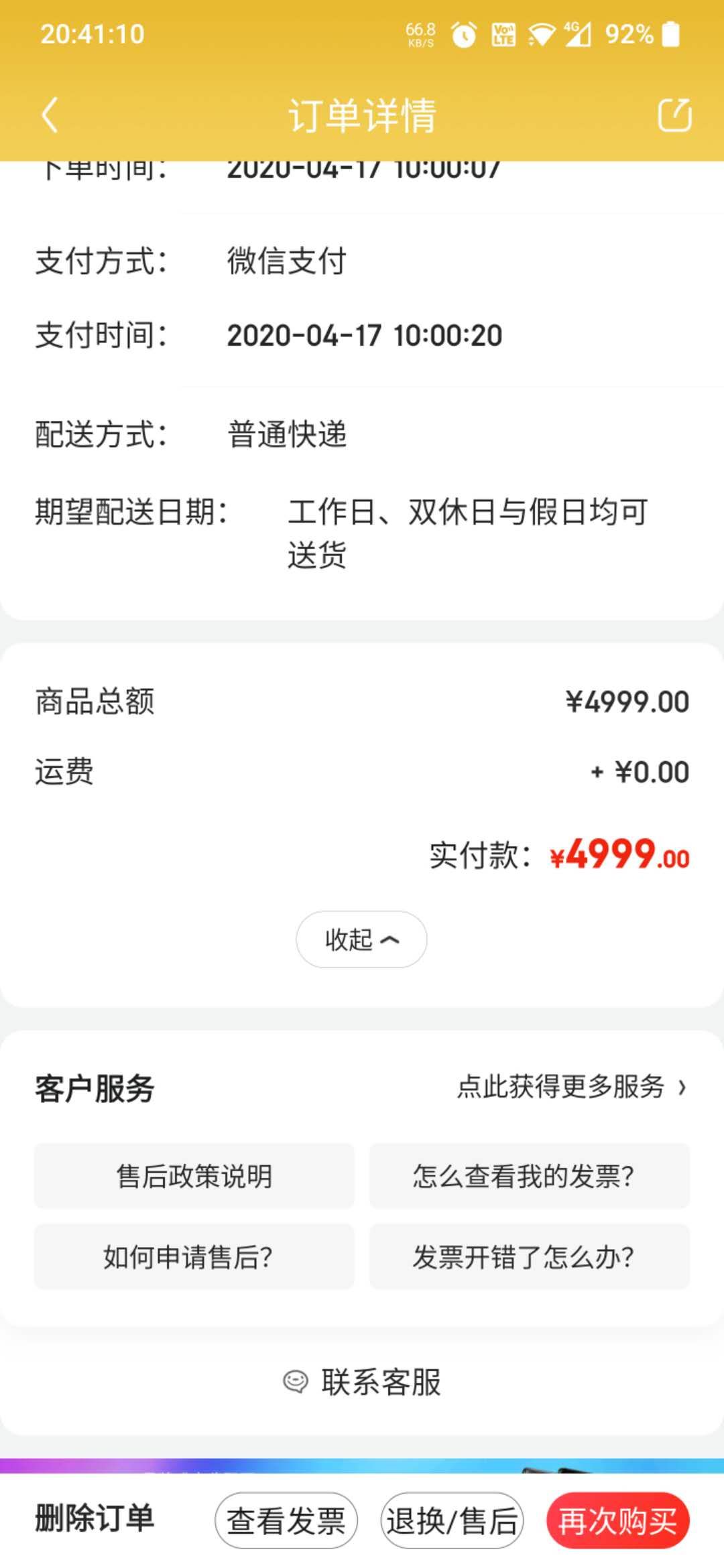Open 怎么查看我的发票?

(530, 1176)
